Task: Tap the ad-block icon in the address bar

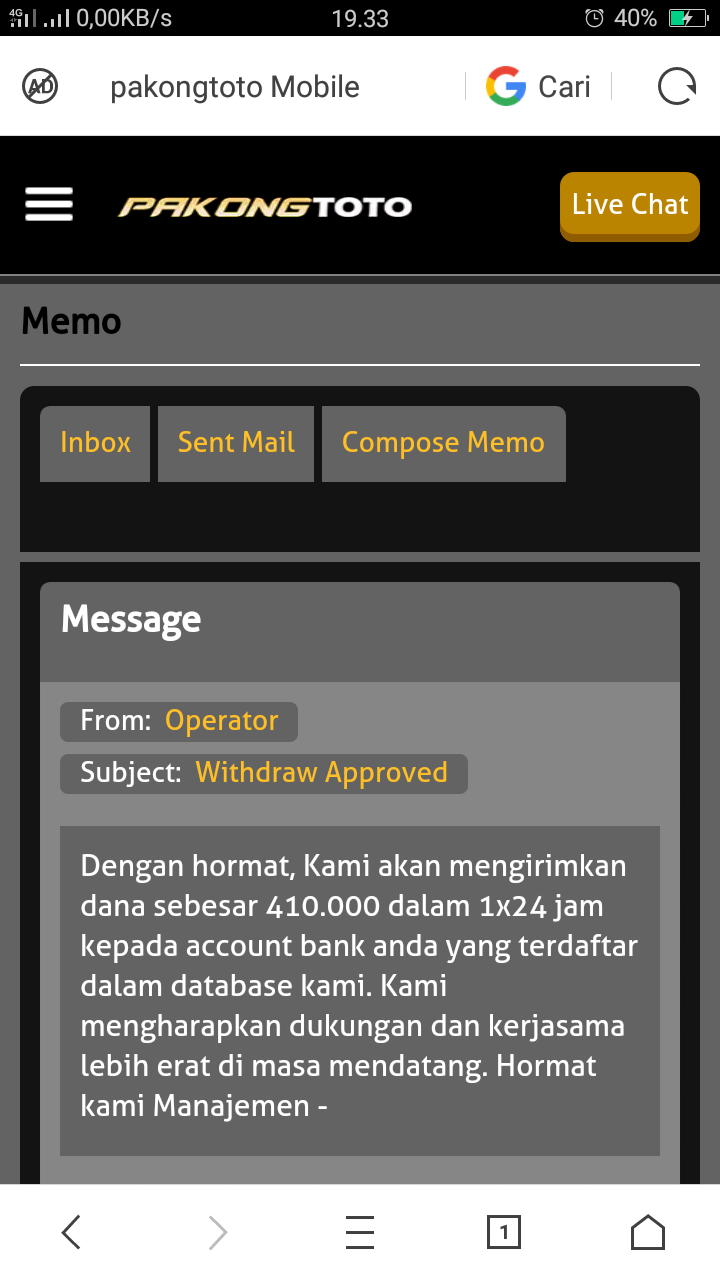Action: (40, 87)
